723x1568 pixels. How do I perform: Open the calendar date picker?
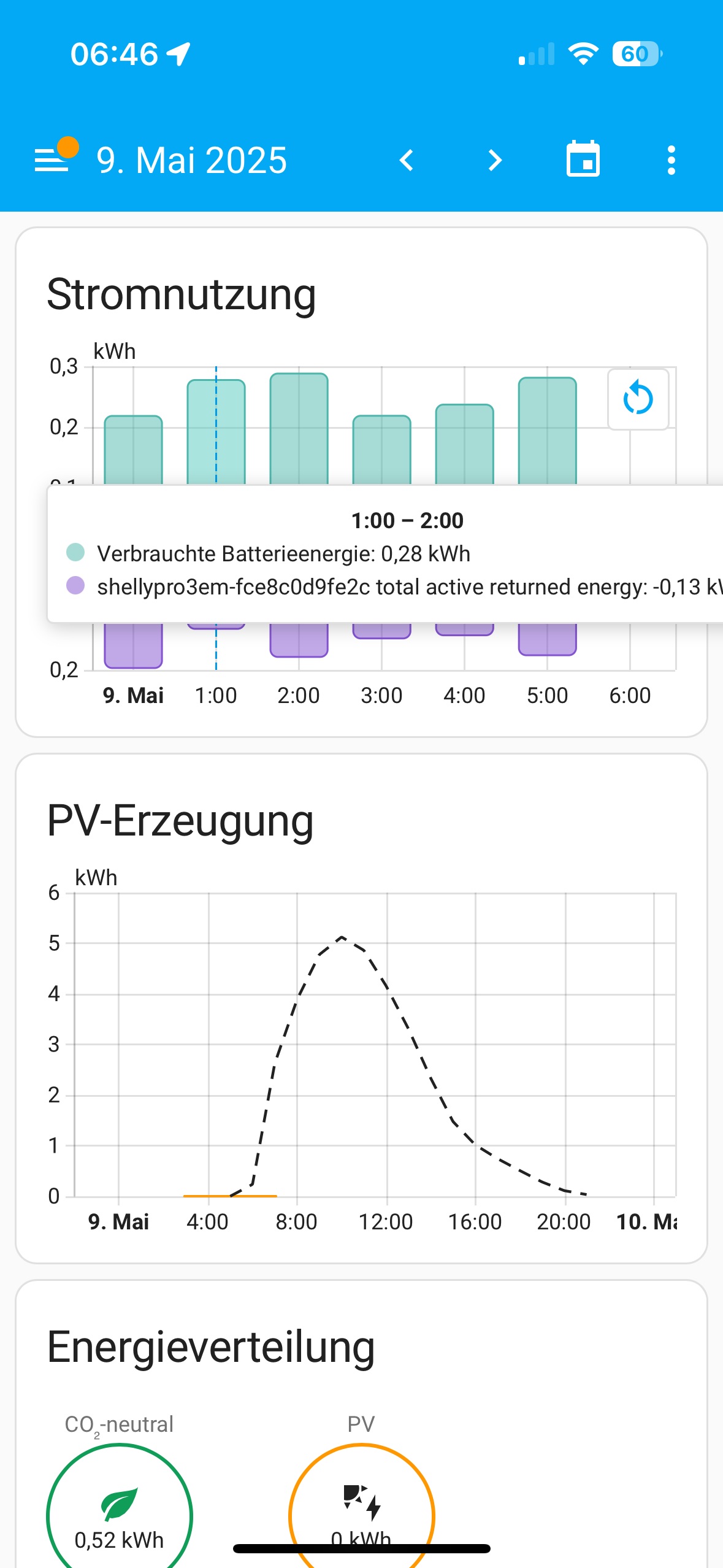(583, 159)
